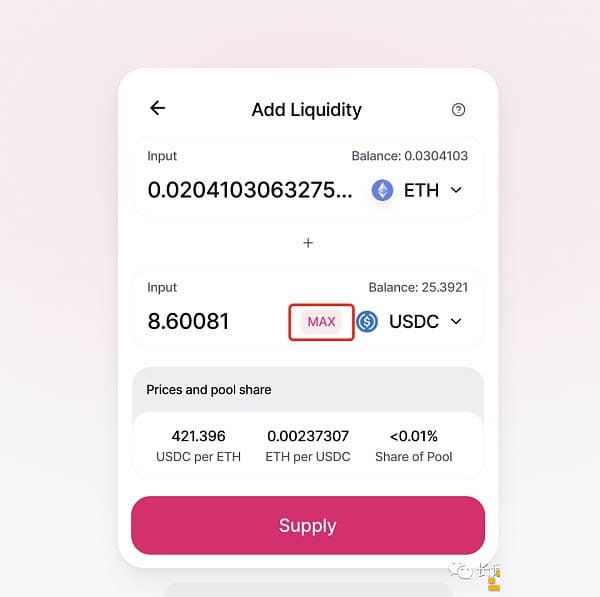600x597 pixels.
Task: Tap the Supply button
Action: point(308,525)
